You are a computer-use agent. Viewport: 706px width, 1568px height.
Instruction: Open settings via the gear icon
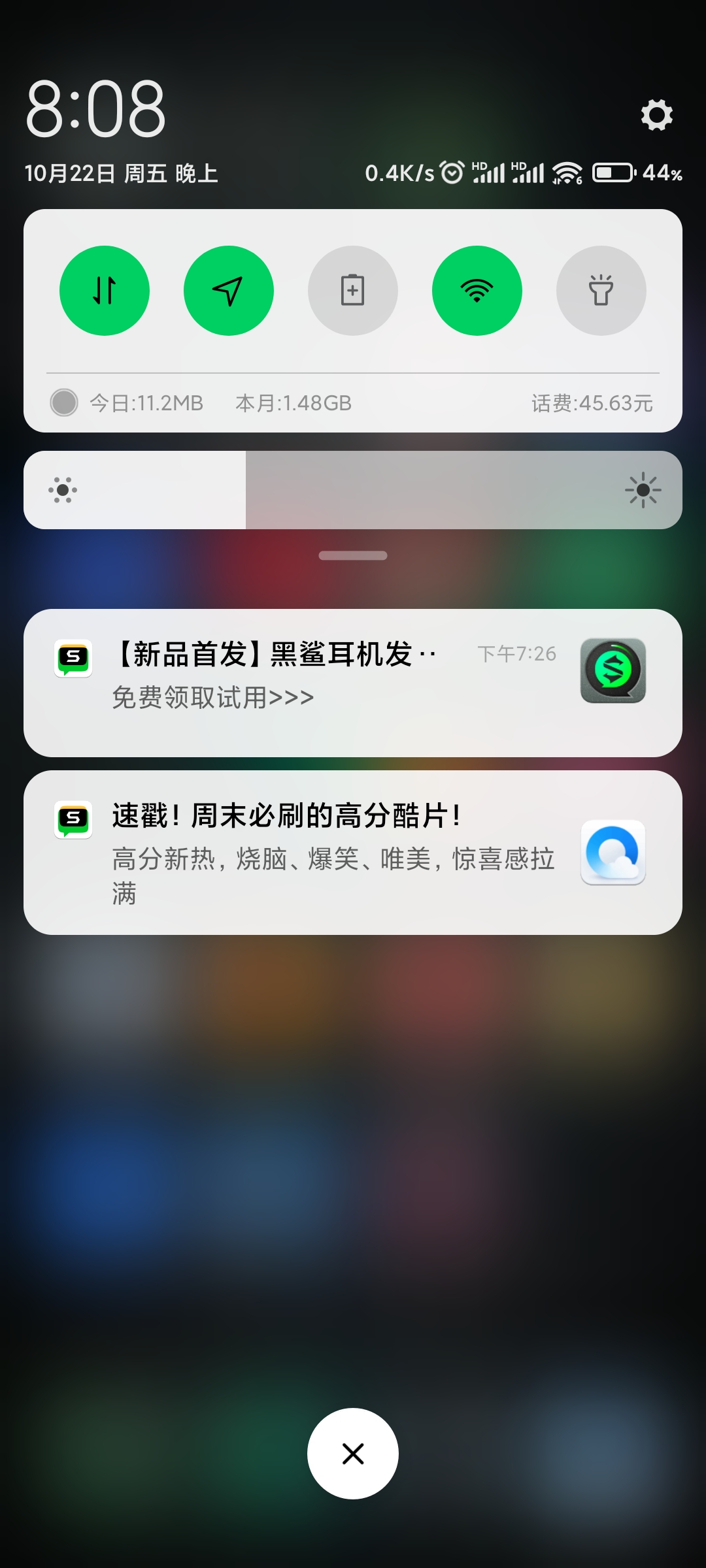[656, 115]
